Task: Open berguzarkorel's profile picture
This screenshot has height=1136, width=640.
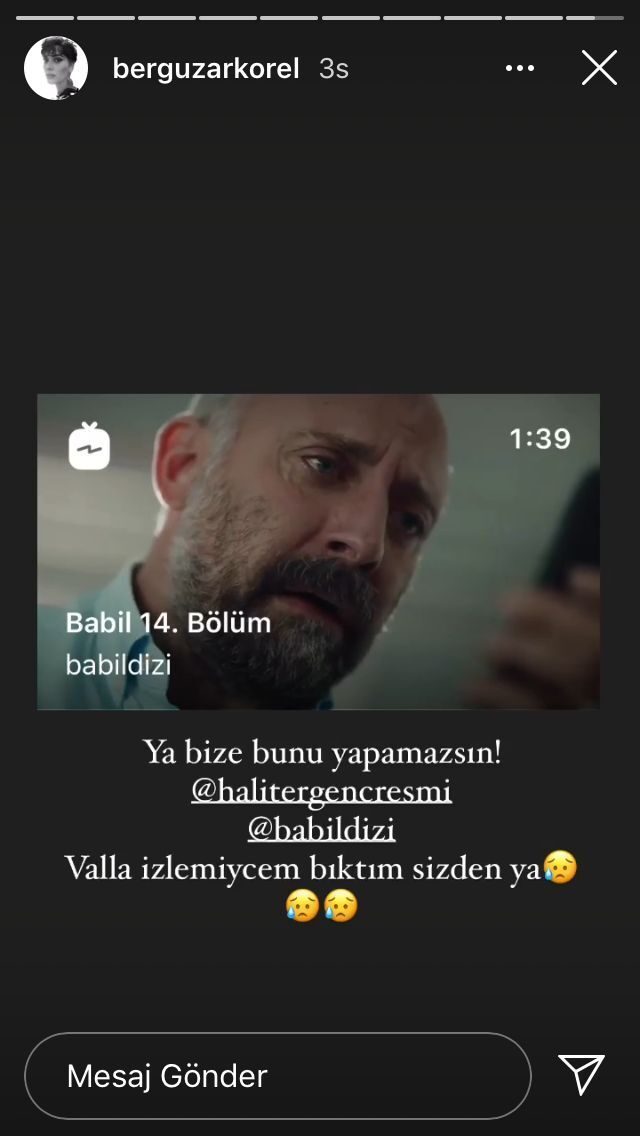Action: [x=56, y=68]
